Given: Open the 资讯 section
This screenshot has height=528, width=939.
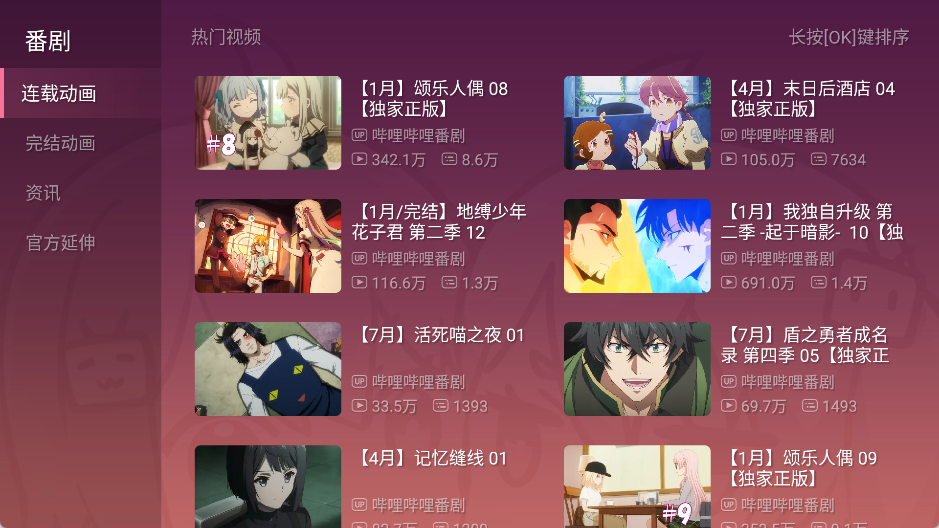Looking at the screenshot, I should click(43, 192).
